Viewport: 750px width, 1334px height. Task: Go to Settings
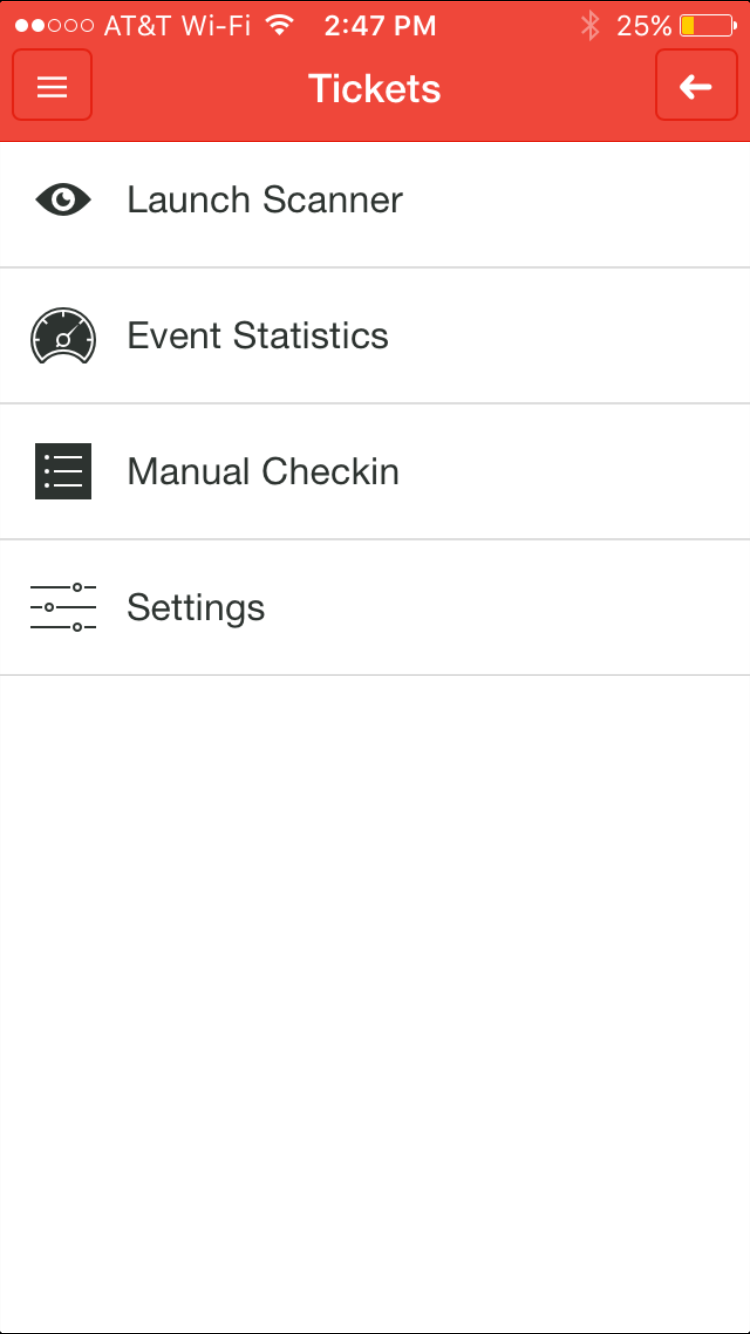tap(375, 608)
